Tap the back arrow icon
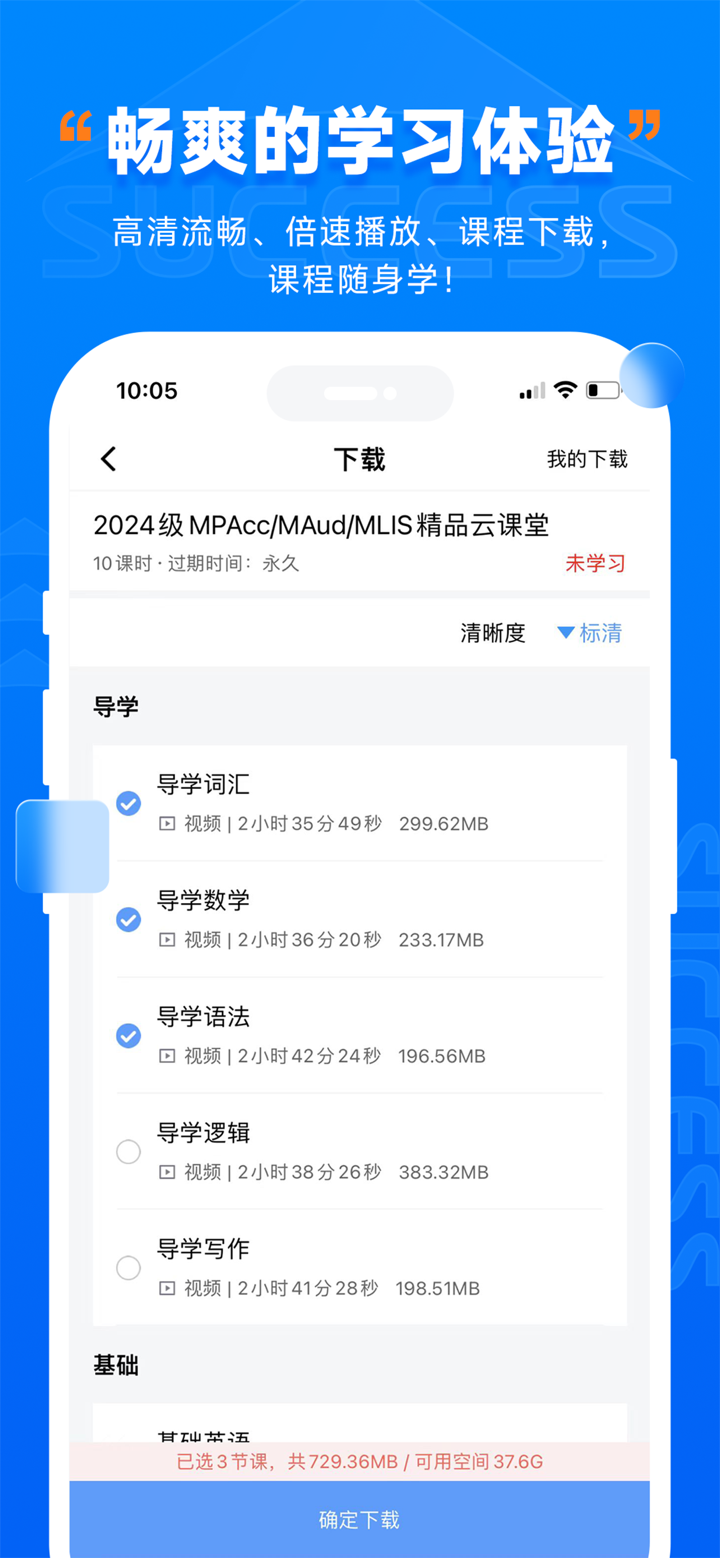 tap(107, 458)
